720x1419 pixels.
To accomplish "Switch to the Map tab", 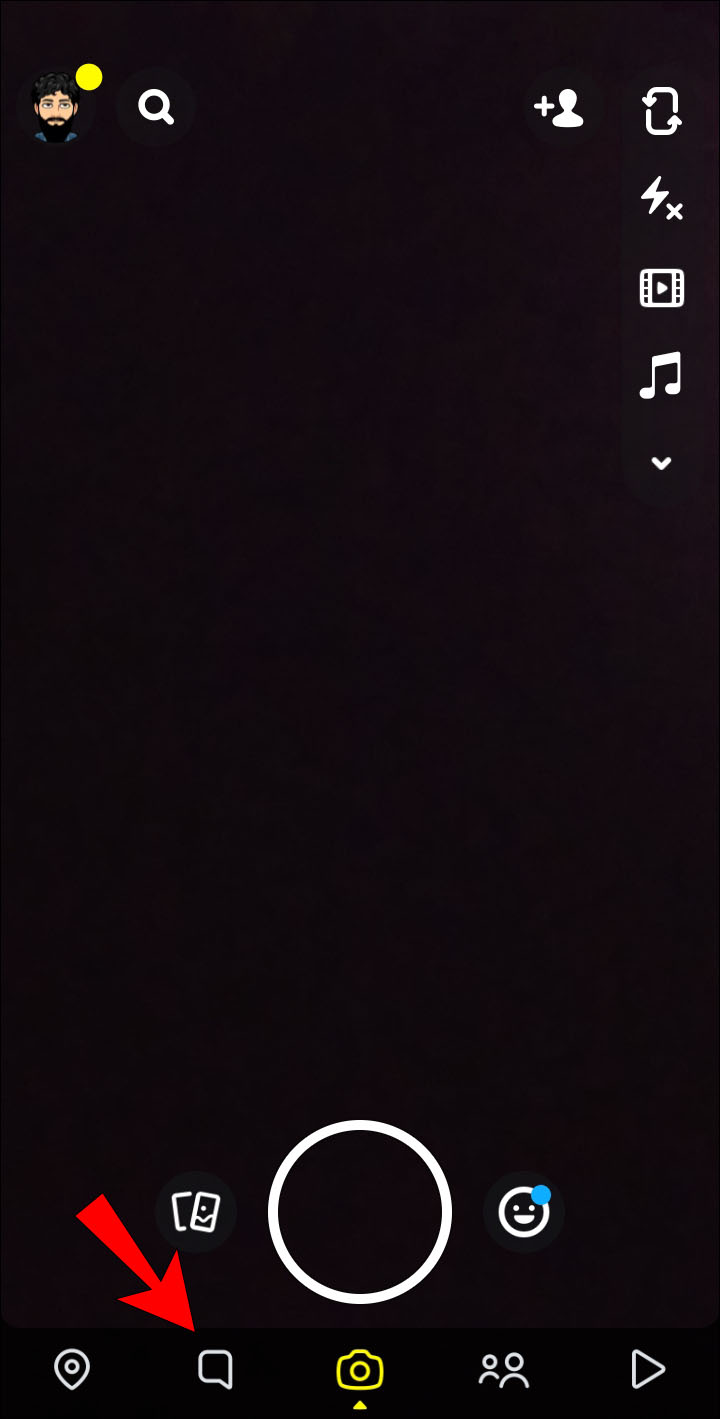I will (x=72, y=1368).
